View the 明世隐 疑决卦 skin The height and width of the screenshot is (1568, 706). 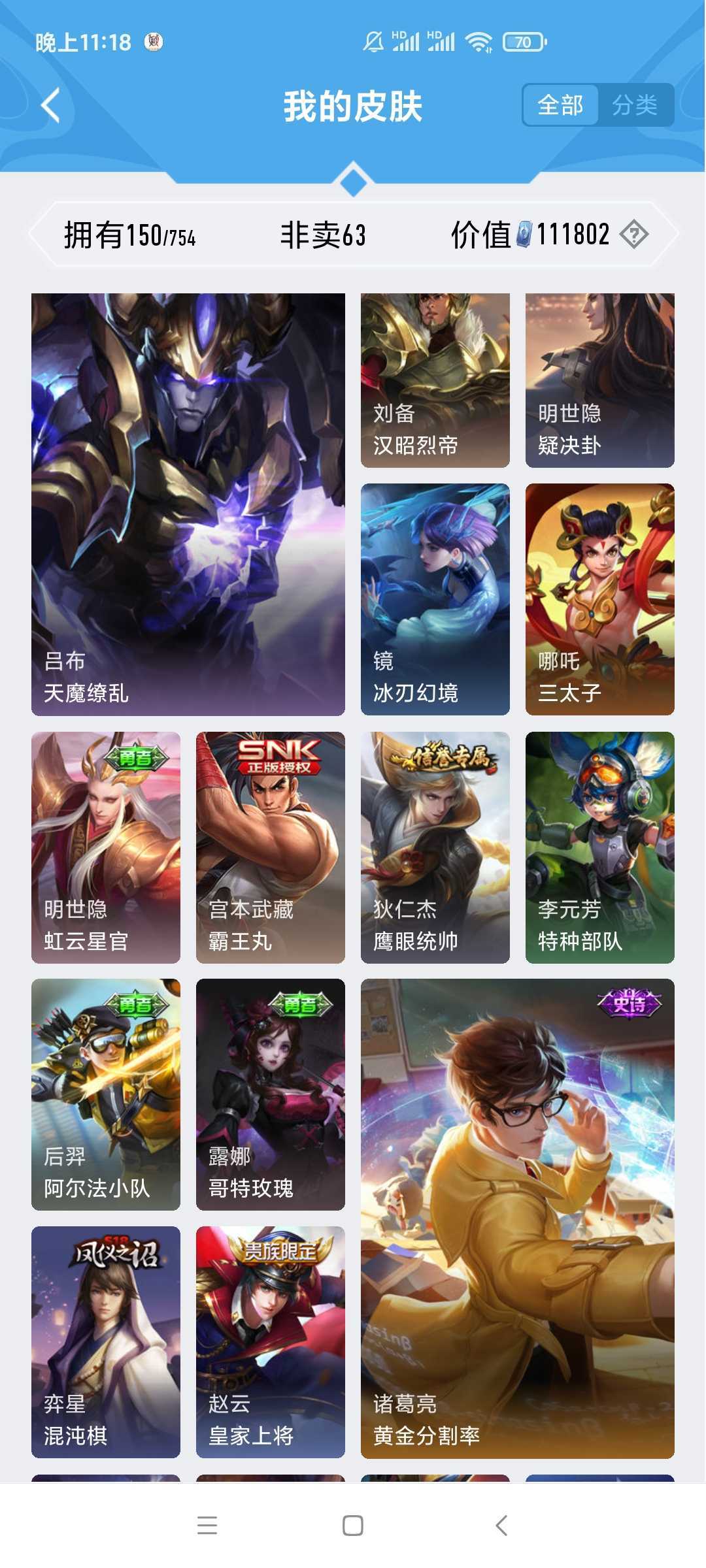[600, 380]
